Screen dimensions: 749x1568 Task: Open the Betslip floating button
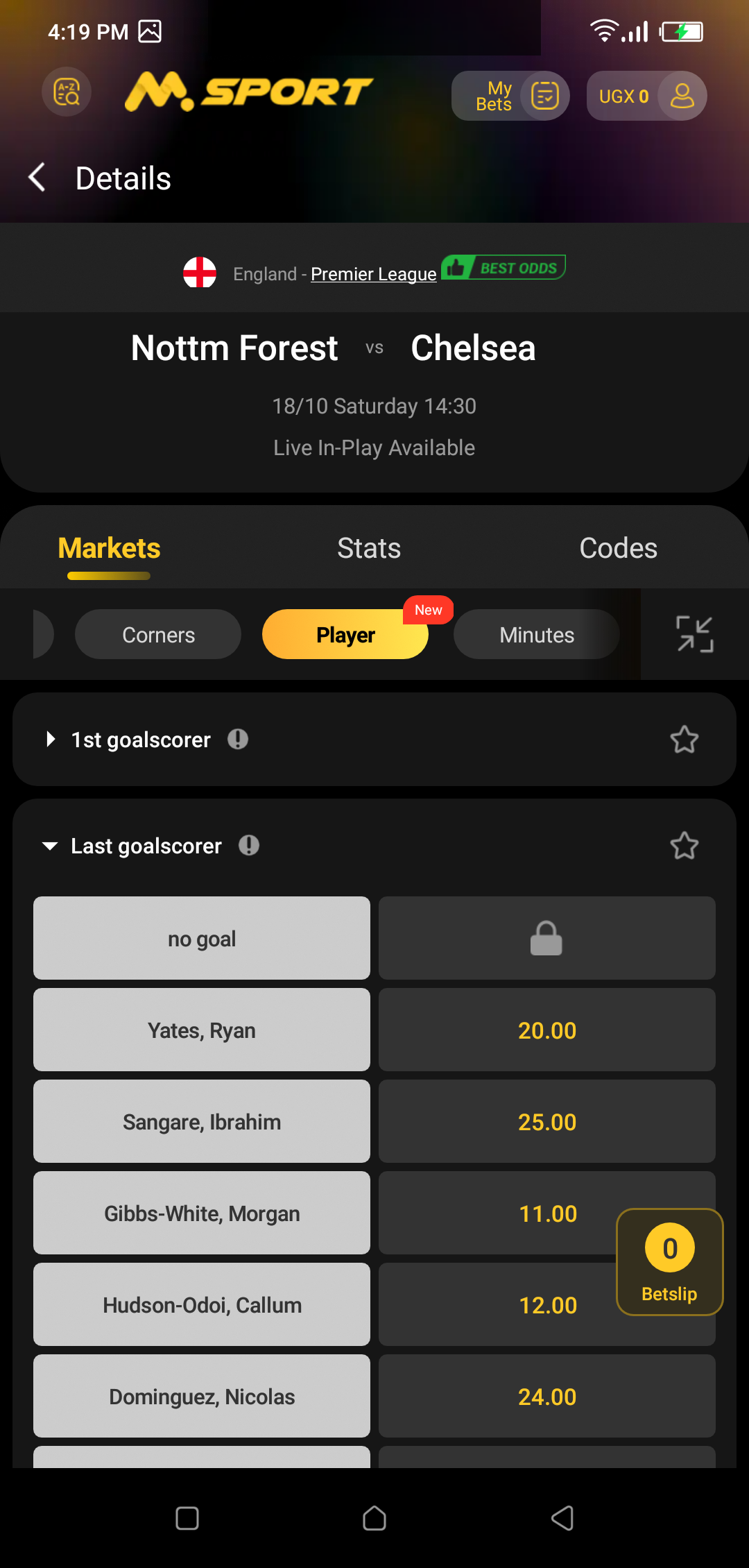point(669,1262)
